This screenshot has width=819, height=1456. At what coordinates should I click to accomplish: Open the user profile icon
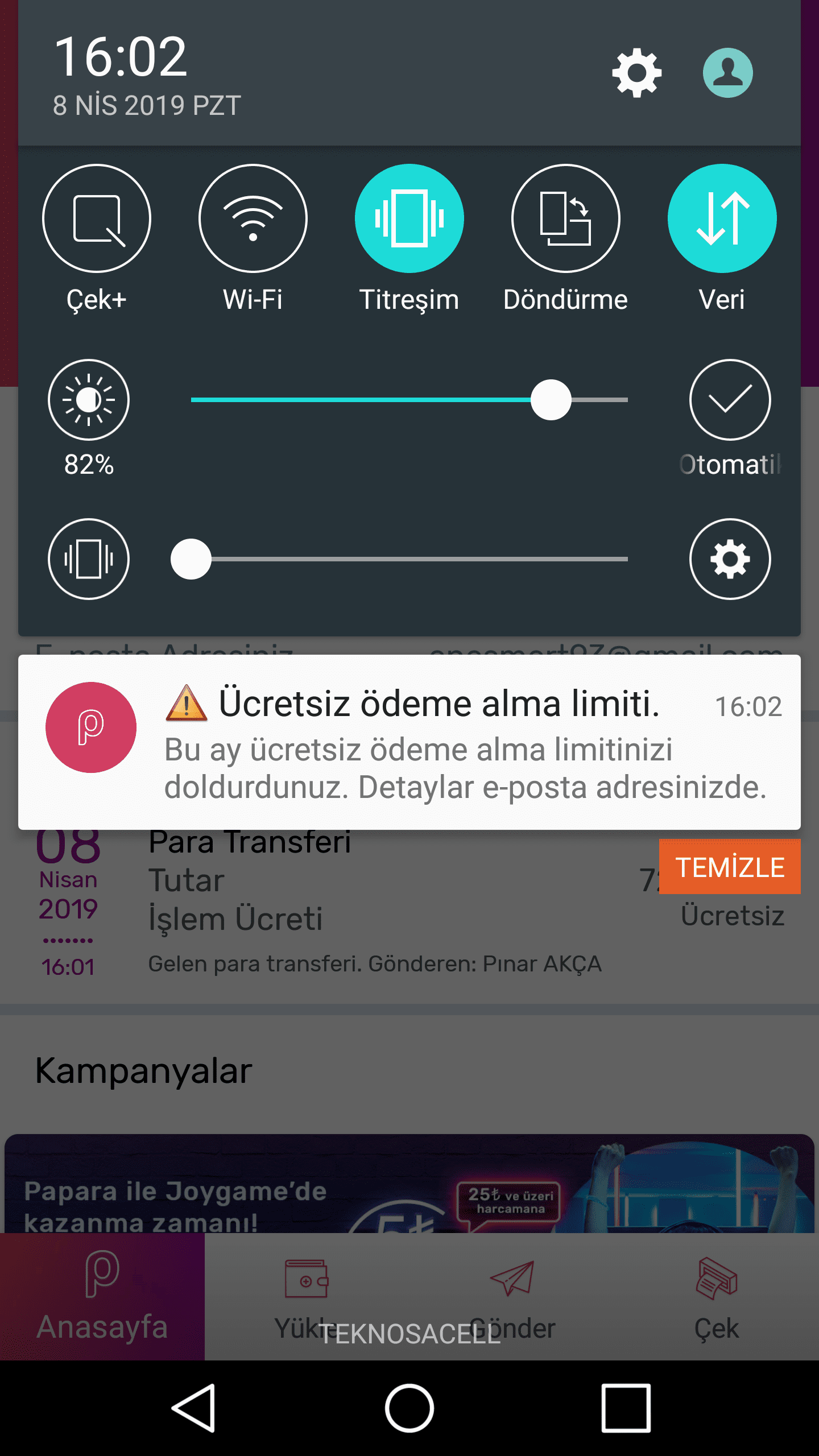(x=727, y=73)
